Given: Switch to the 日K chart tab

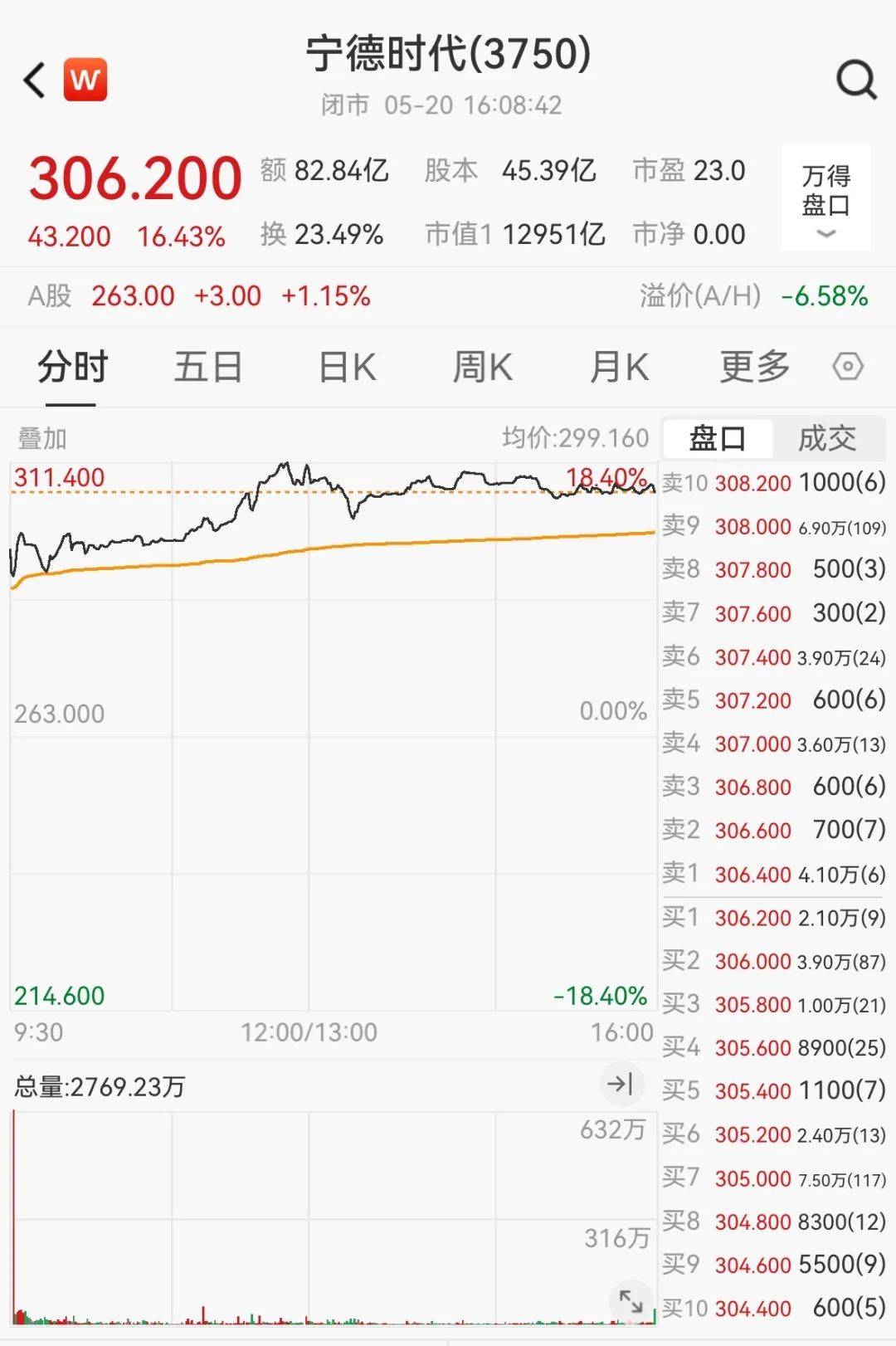Looking at the screenshot, I should pyautogui.click(x=347, y=367).
